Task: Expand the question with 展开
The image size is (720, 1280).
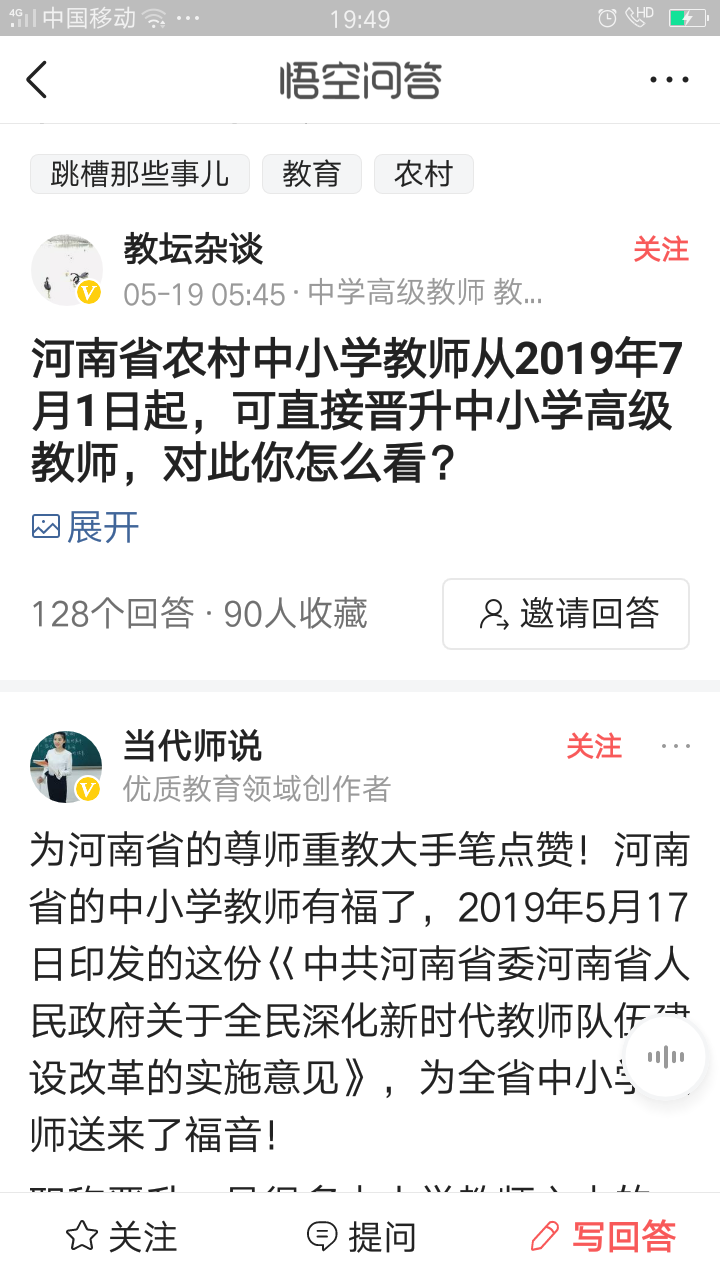Action: coord(86,527)
